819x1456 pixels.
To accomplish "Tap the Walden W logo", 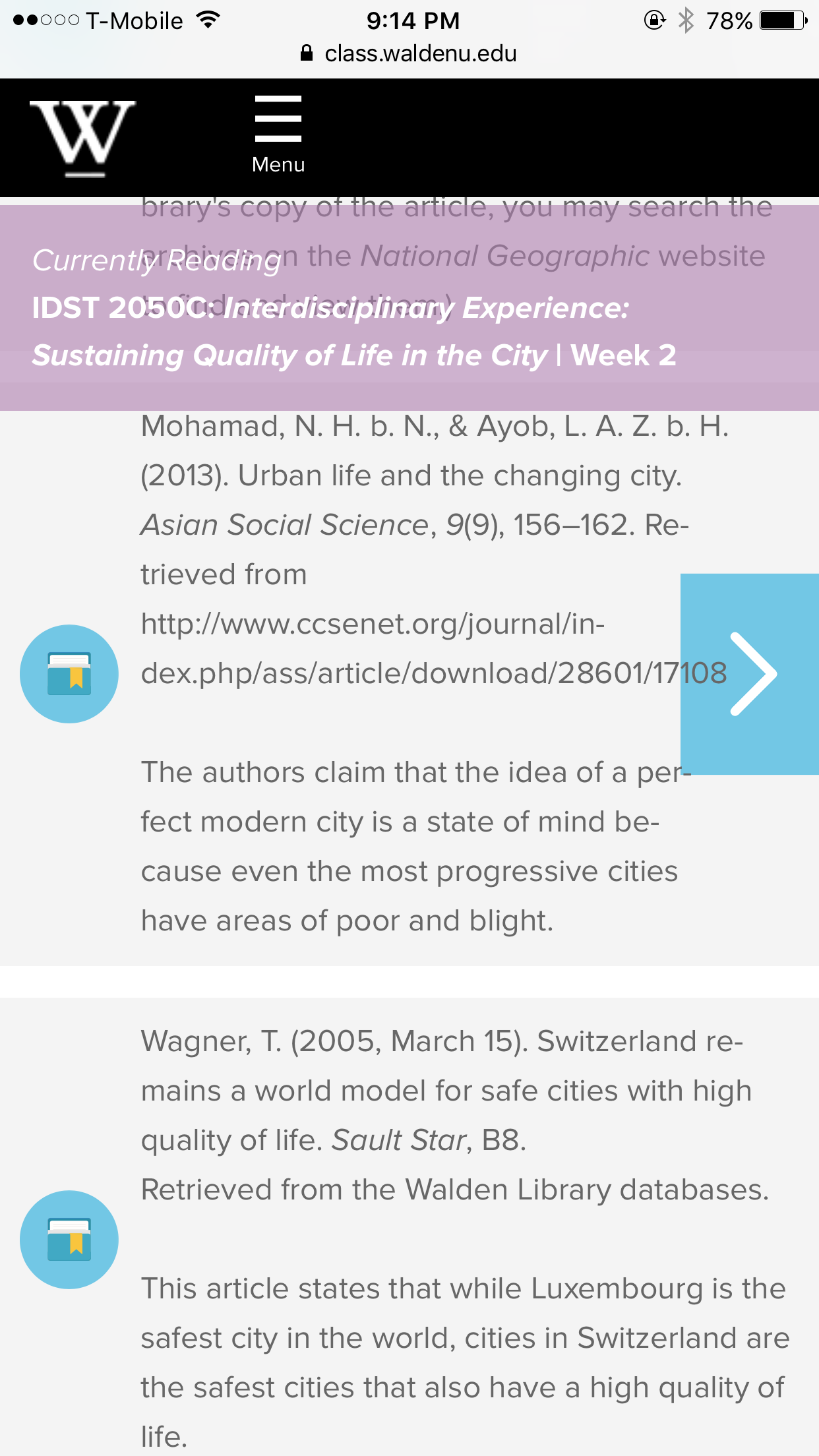I will pos(82,138).
